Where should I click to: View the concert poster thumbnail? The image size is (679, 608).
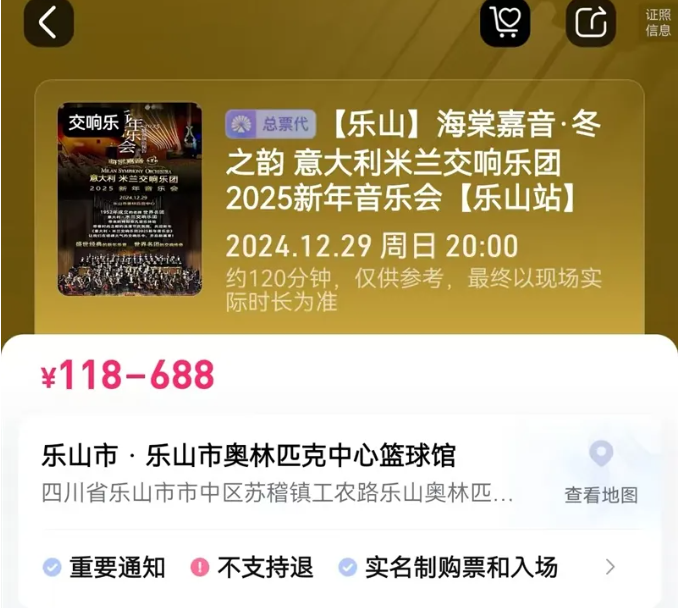[x=130, y=199]
